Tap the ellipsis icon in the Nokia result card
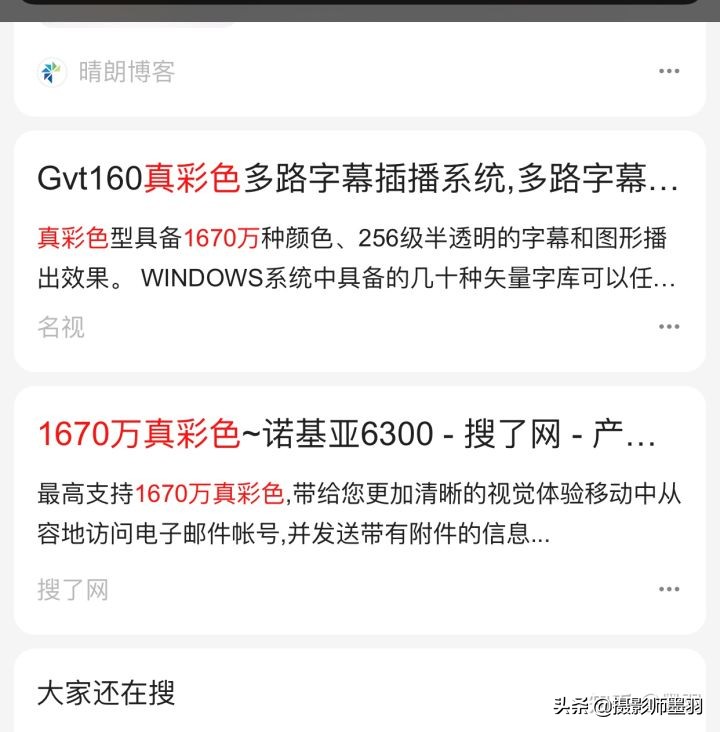The image size is (720, 732). click(x=671, y=590)
